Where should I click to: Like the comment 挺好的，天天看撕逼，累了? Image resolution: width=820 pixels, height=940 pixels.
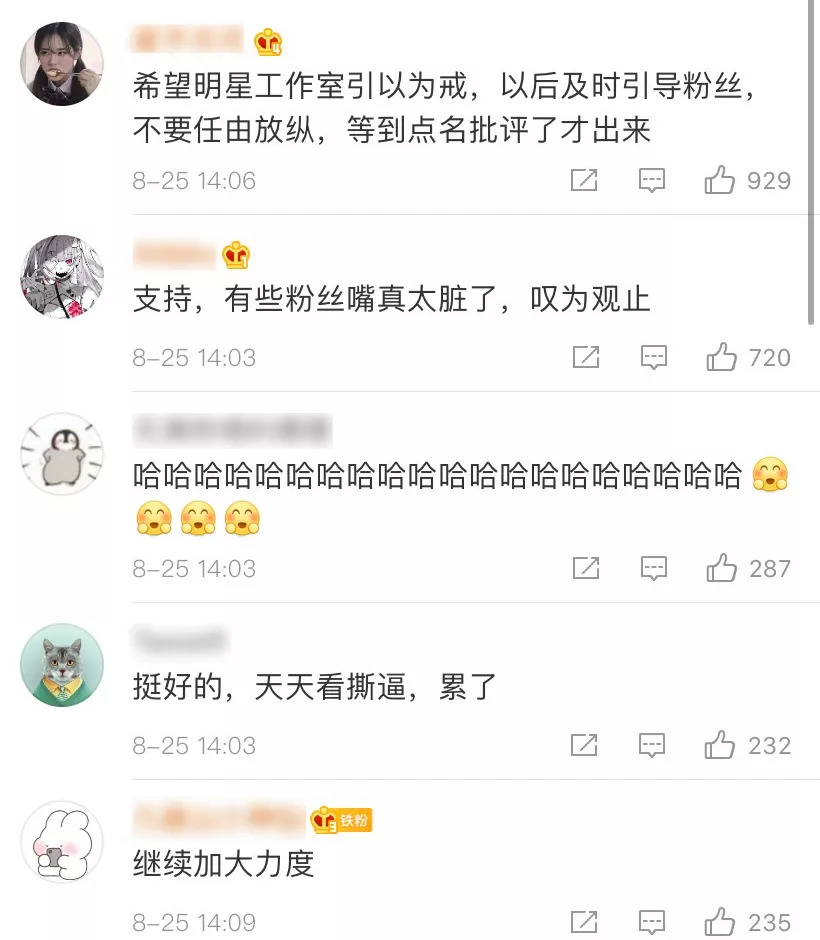coord(720,745)
